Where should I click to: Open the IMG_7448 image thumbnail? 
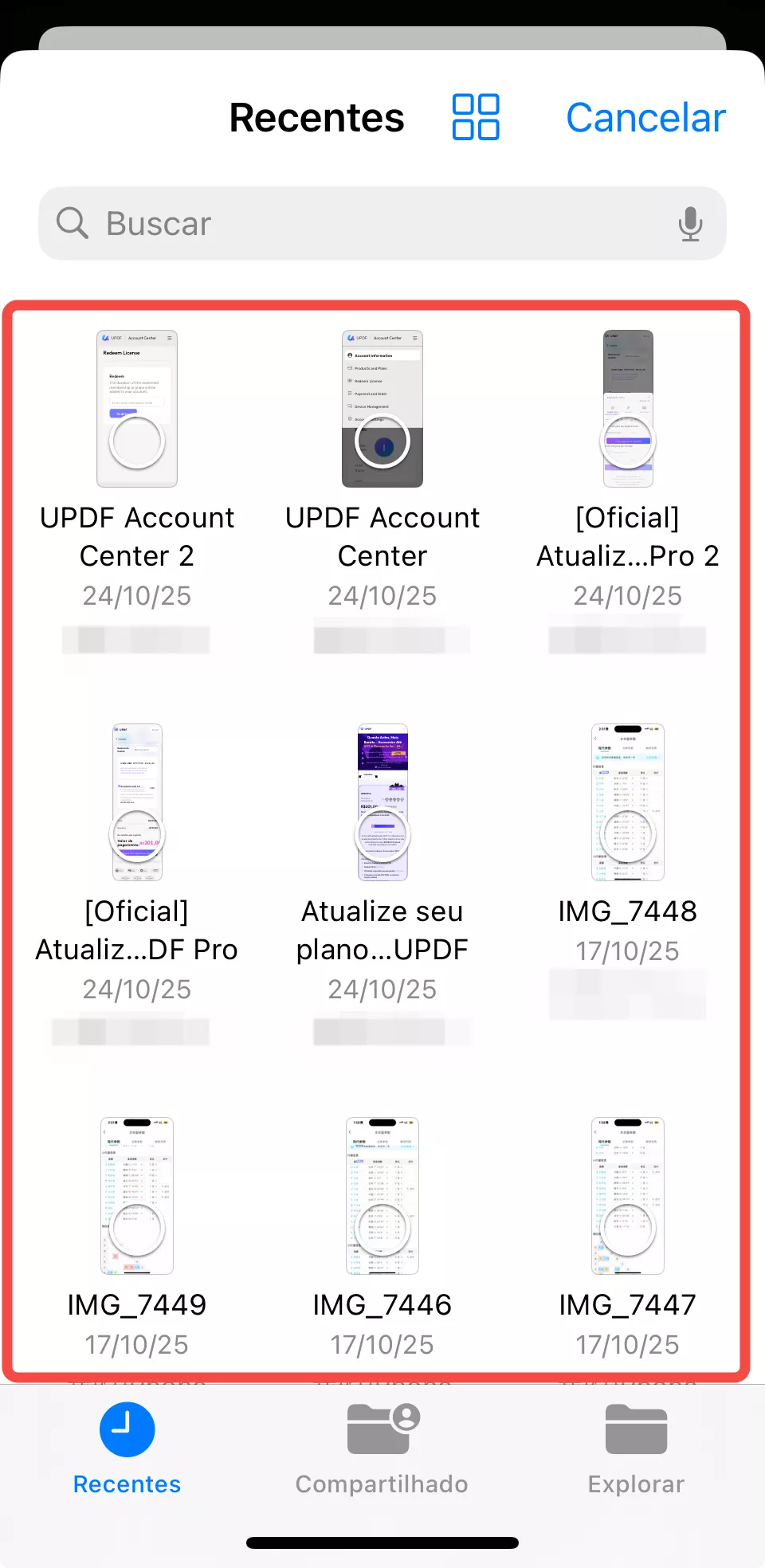[x=627, y=803]
